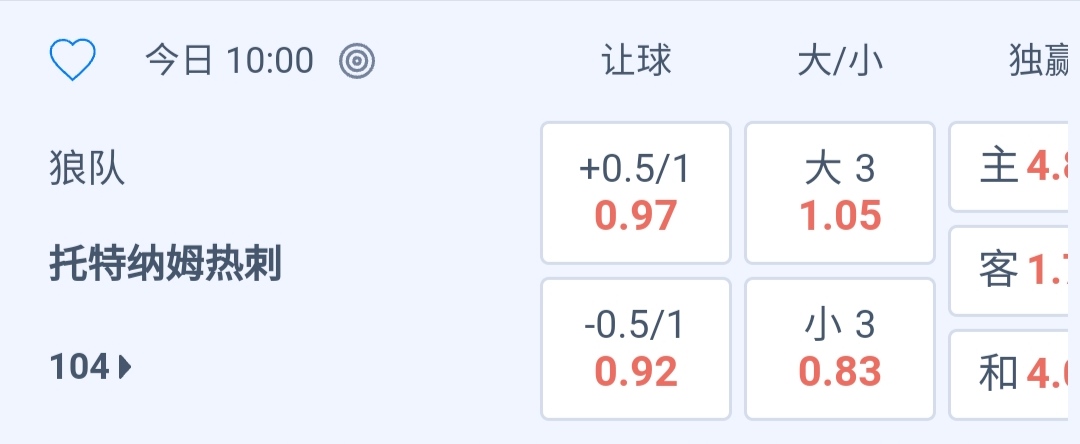Favorite this match with the heart icon
This screenshot has height=444, width=1080.
pyautogui.click(x=72, y=61)
